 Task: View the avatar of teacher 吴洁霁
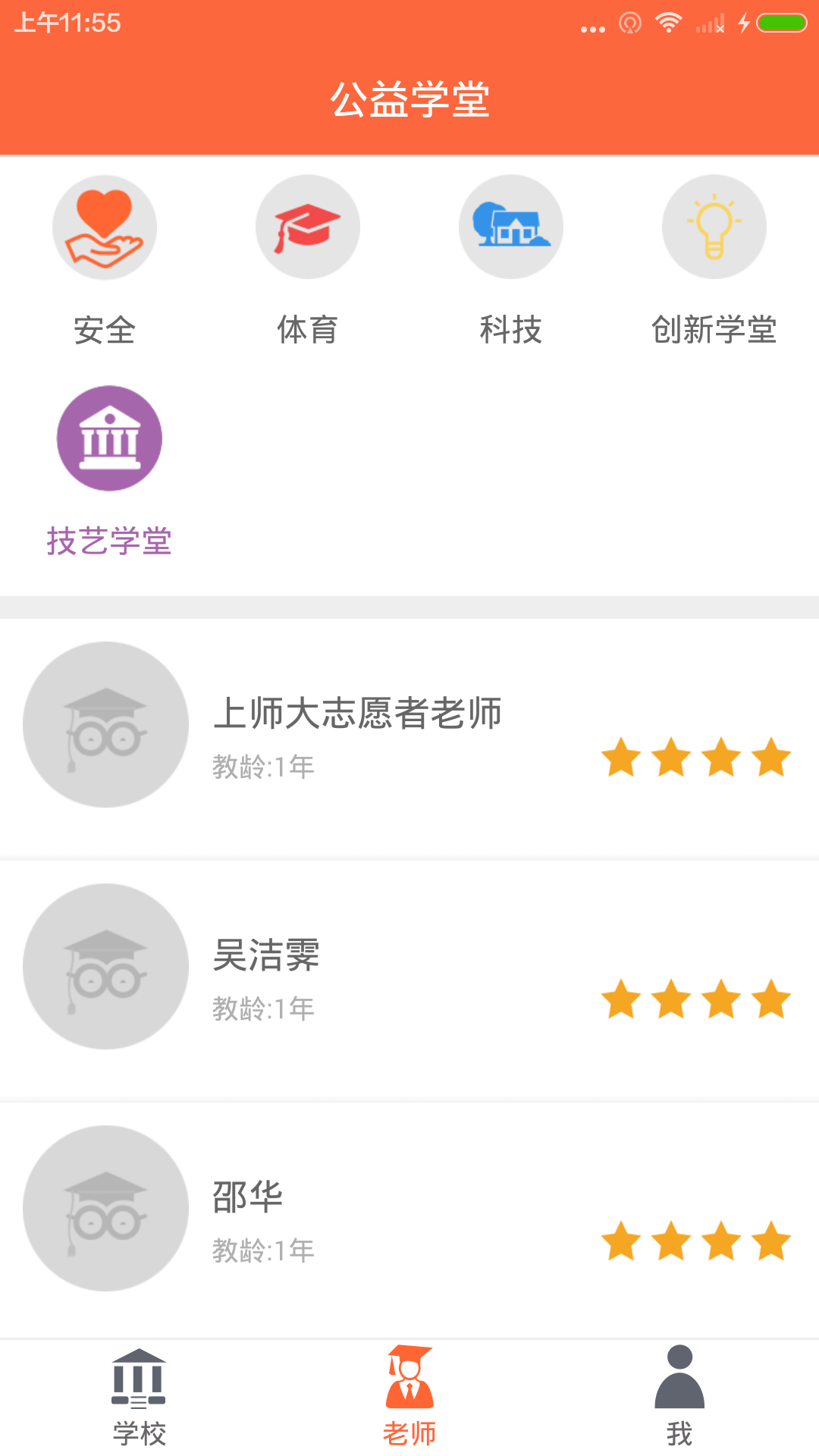coord(105,967)
